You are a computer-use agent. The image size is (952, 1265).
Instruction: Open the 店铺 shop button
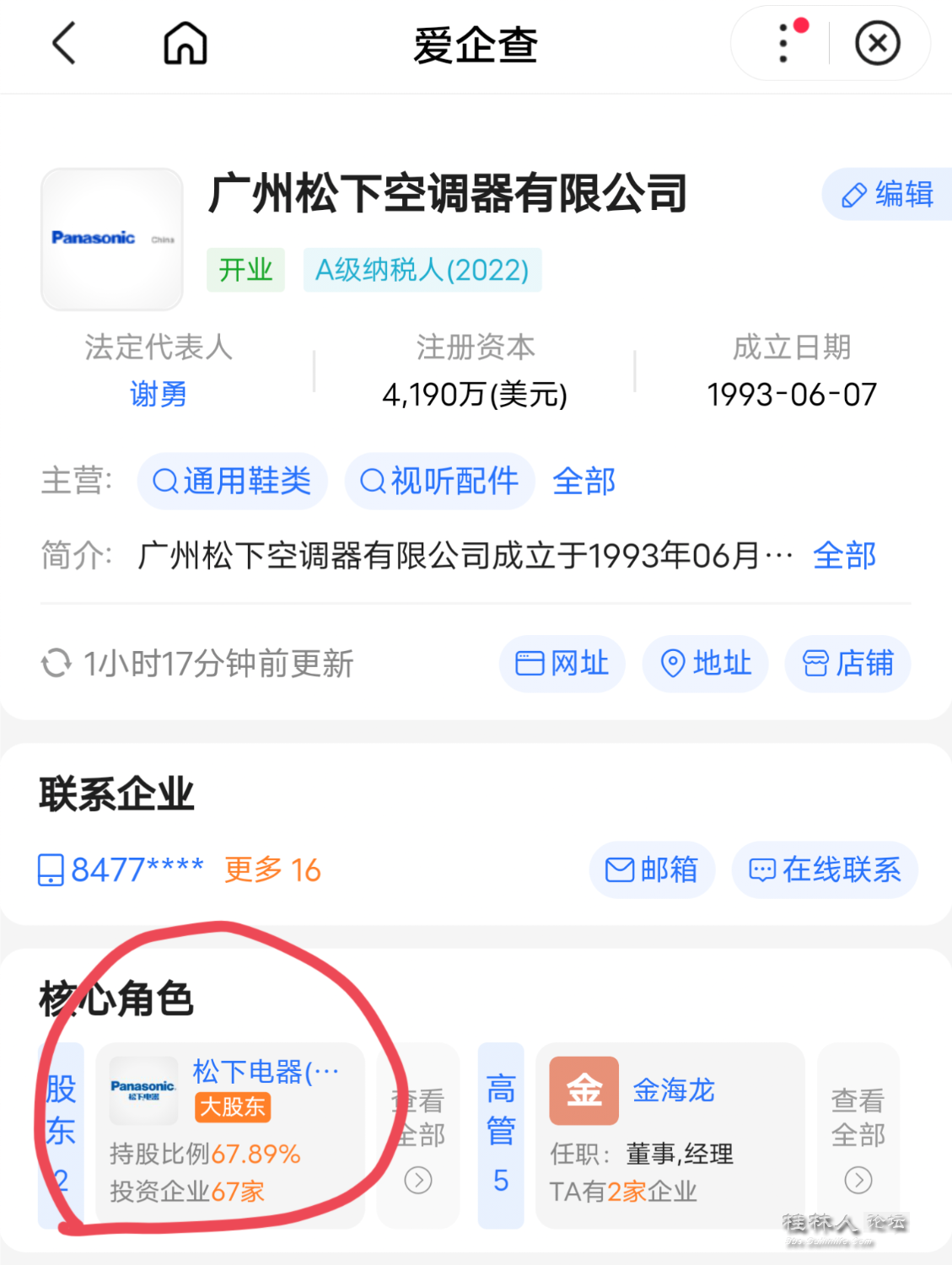847,664
